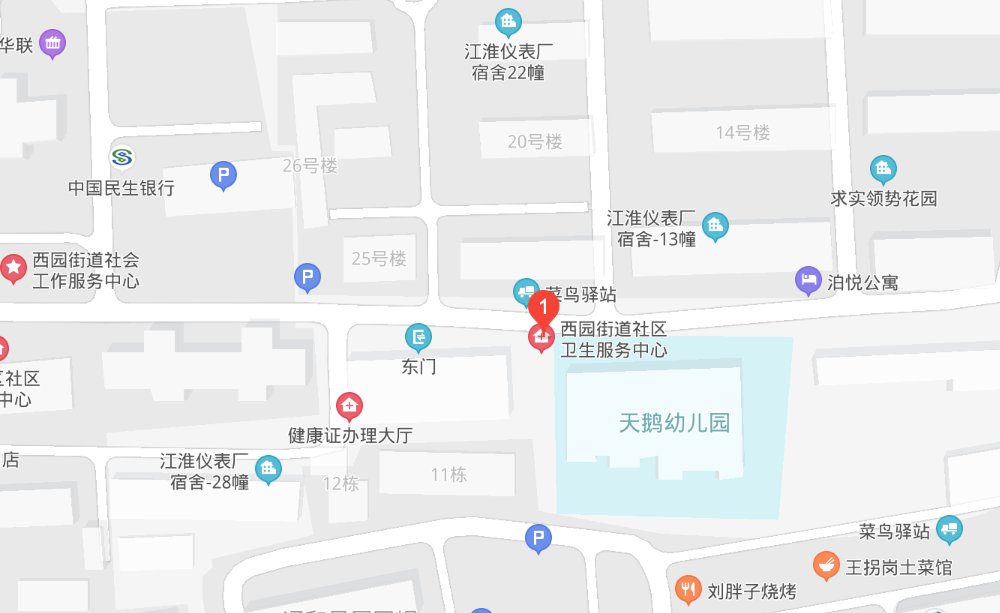Select the parking marker beside 25号楼
This screenshot has width=1000, height=613.
pyautogui.click(x=307, y=278)
